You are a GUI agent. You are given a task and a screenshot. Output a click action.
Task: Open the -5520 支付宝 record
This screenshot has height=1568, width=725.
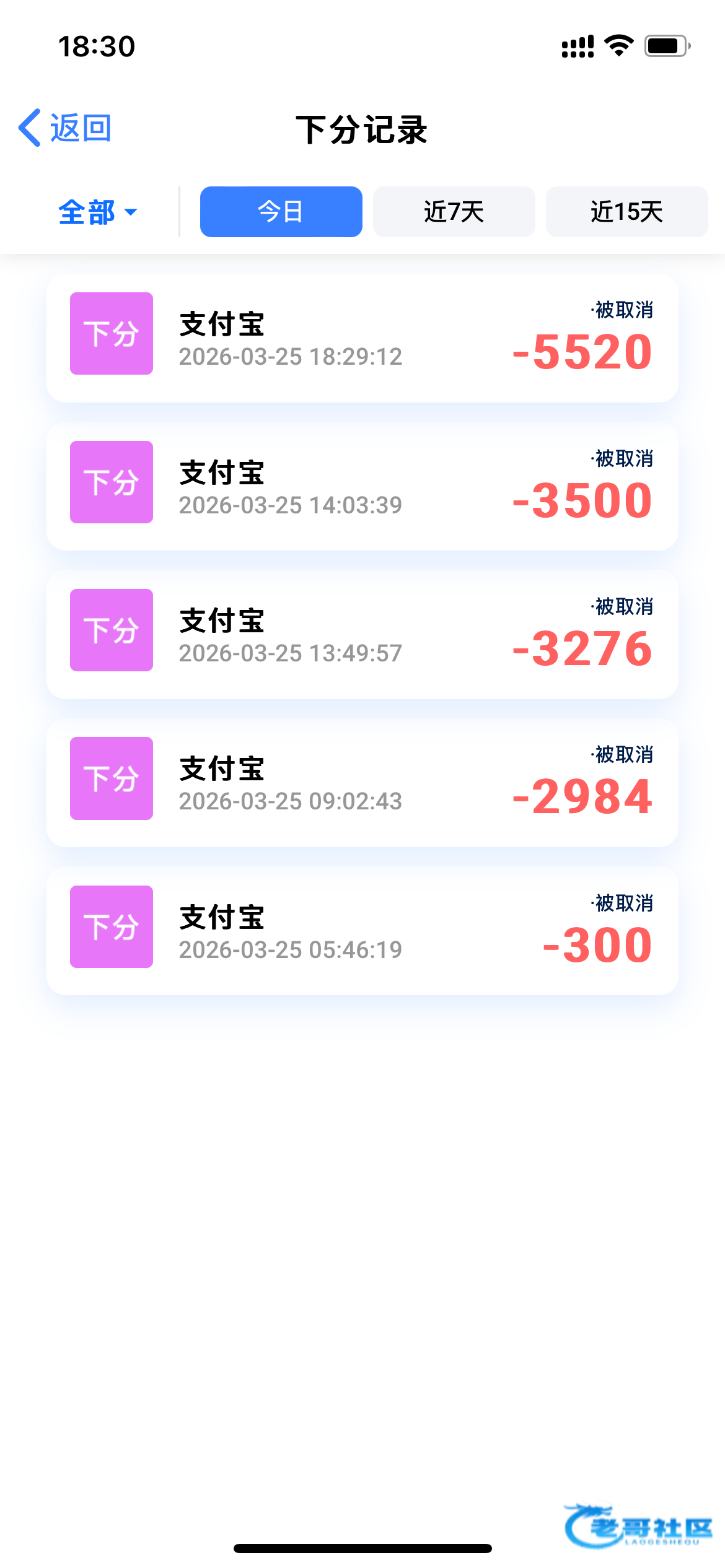(x=362, y=338)
